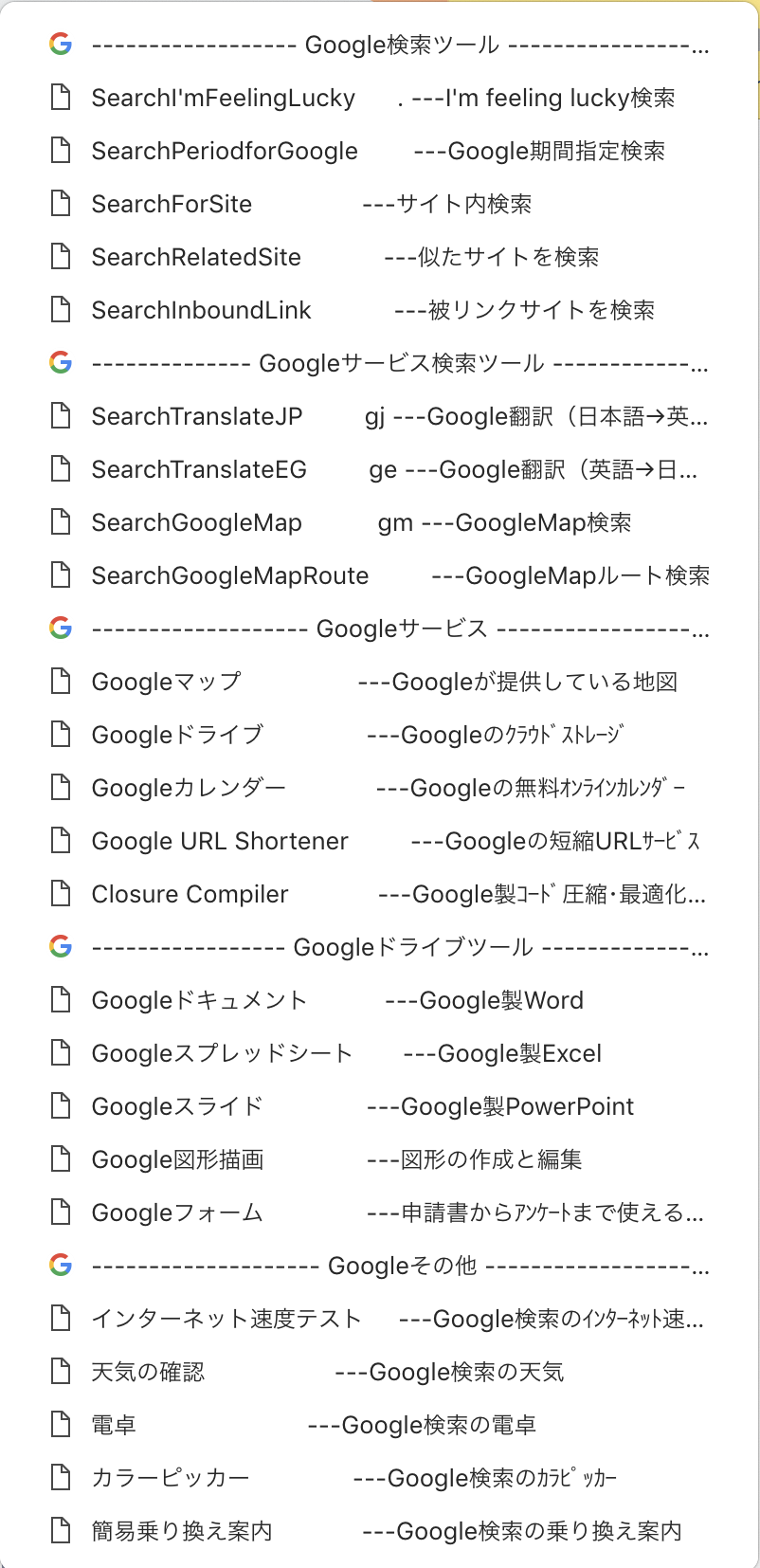Select SearchInboundLink item

(x=200, y=309)
